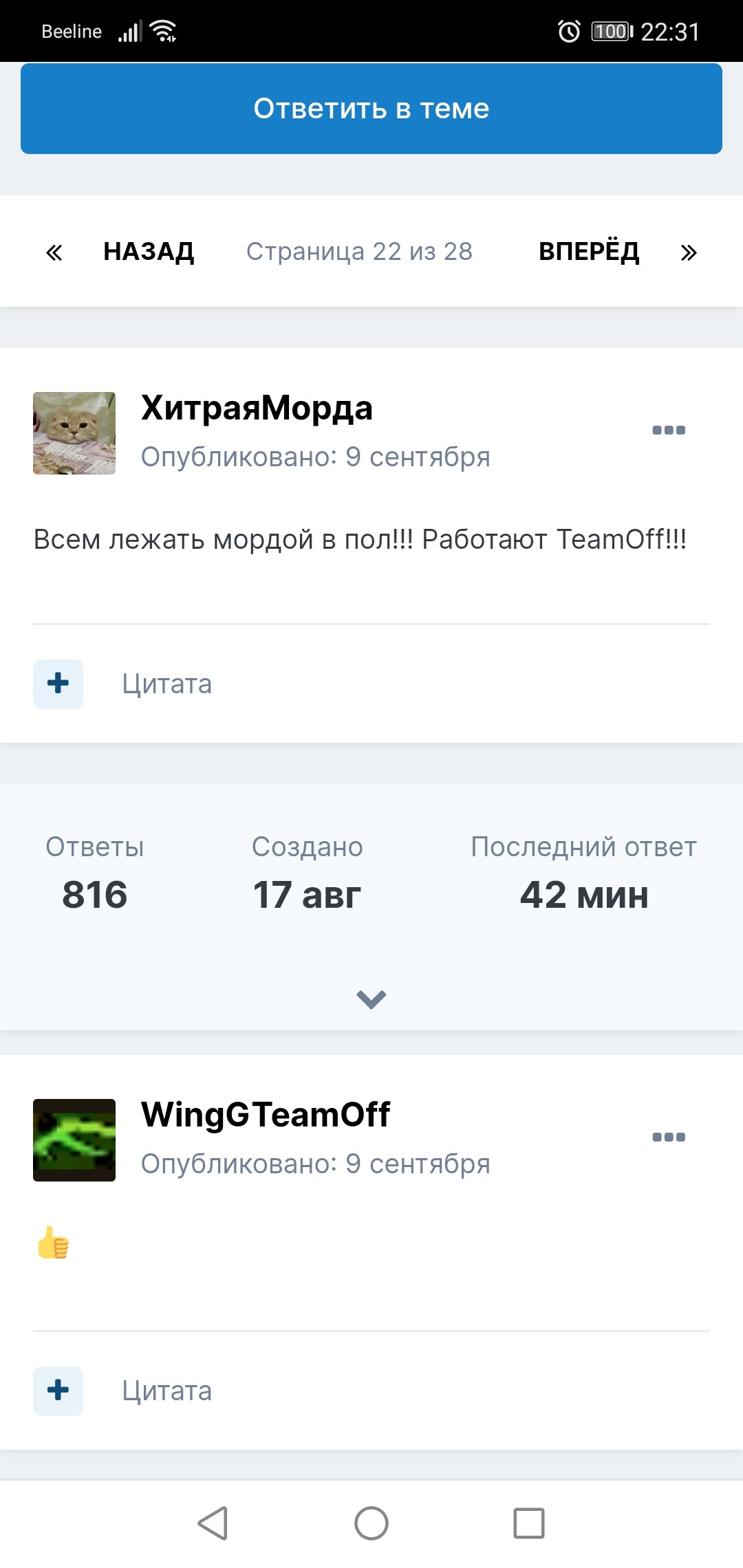
Task: Open ХитраяМорда's avatar
Action: click(74, 433)
